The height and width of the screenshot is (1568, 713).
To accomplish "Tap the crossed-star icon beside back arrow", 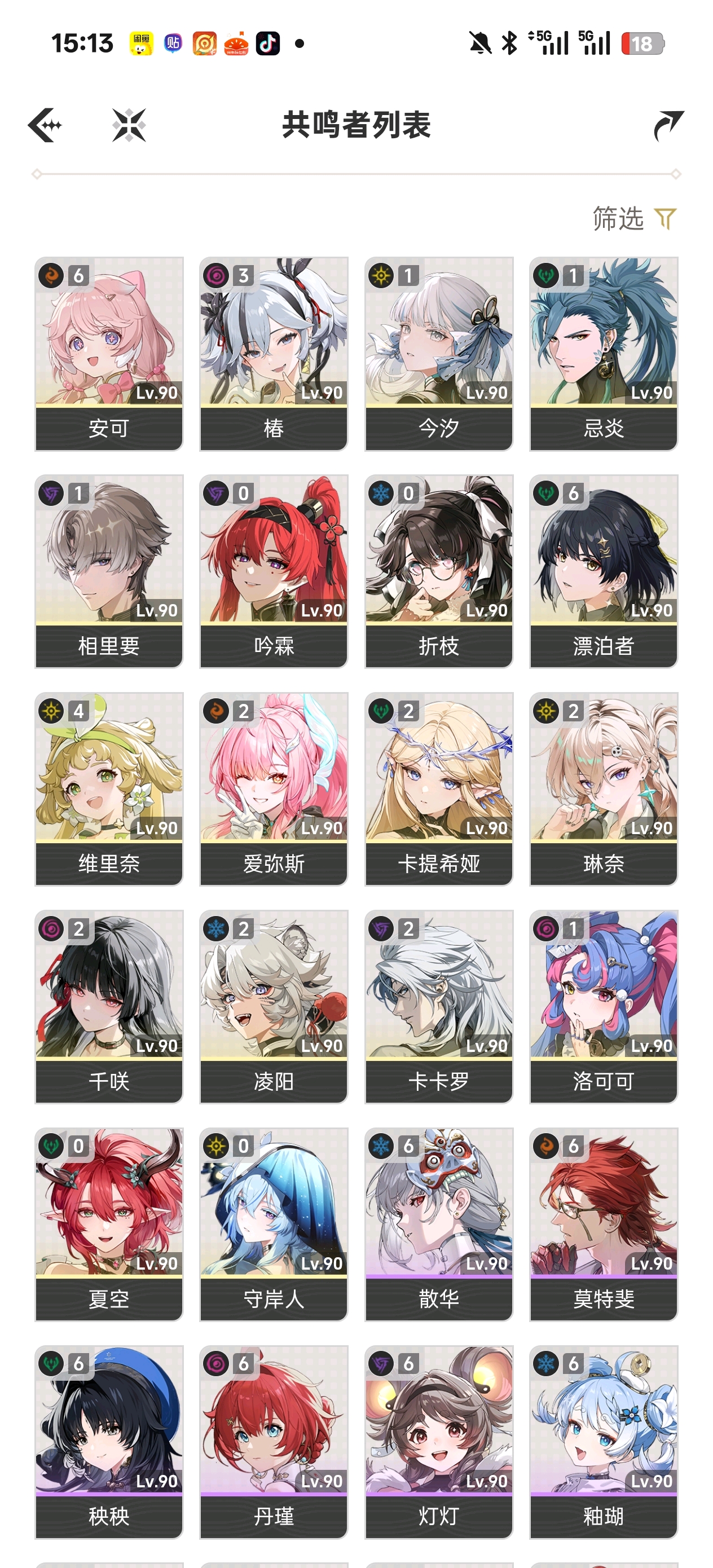I will [x=129, y=125].
